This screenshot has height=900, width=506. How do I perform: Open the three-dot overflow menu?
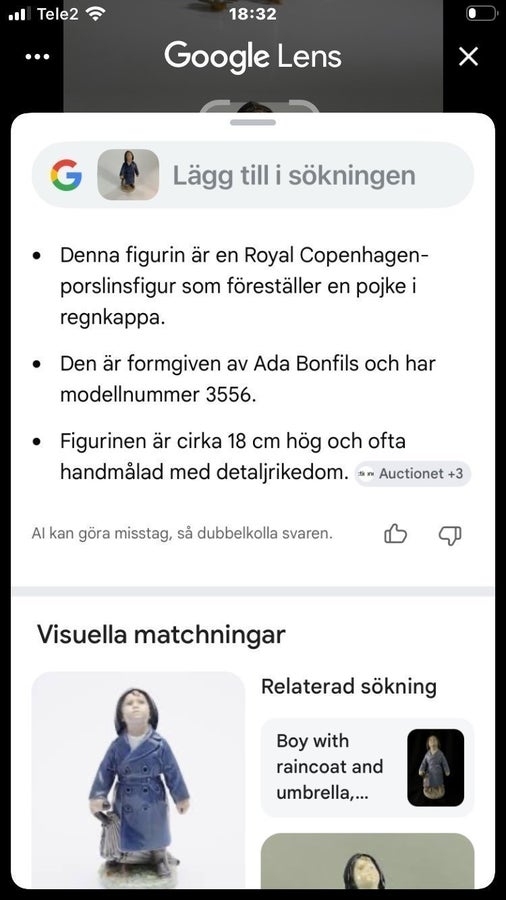[38, 57]
